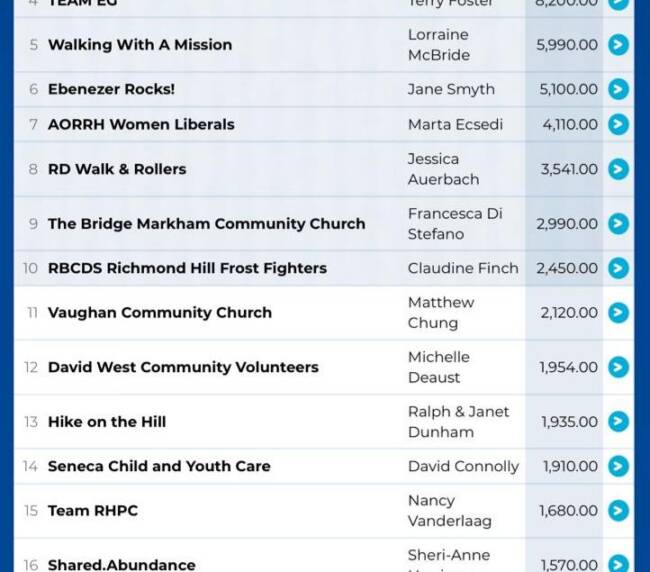Open the Team RHPC arrow button
The height and width of the screenshot is (572, 650).
(618, 511)
